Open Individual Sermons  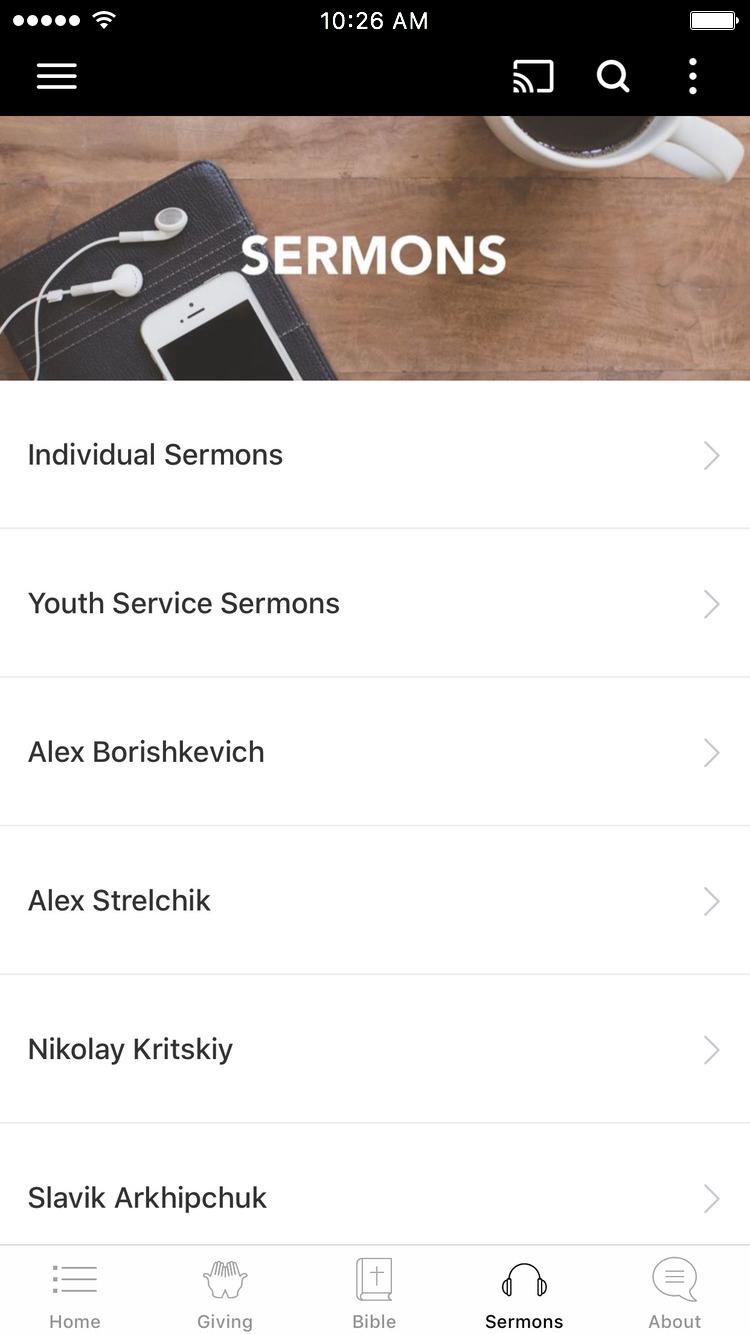coord(374,455)
